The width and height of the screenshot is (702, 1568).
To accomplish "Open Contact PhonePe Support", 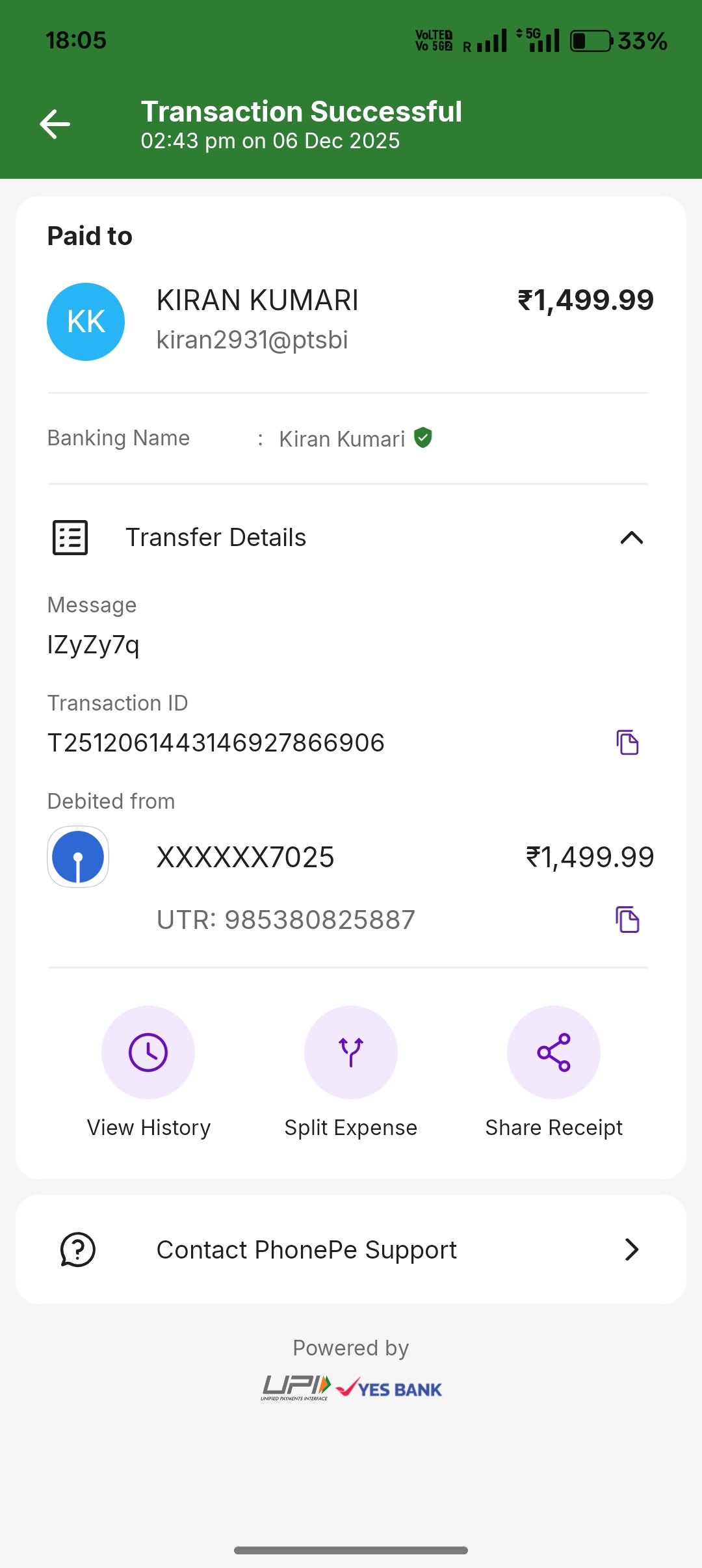I will [x=351, y=1249].
